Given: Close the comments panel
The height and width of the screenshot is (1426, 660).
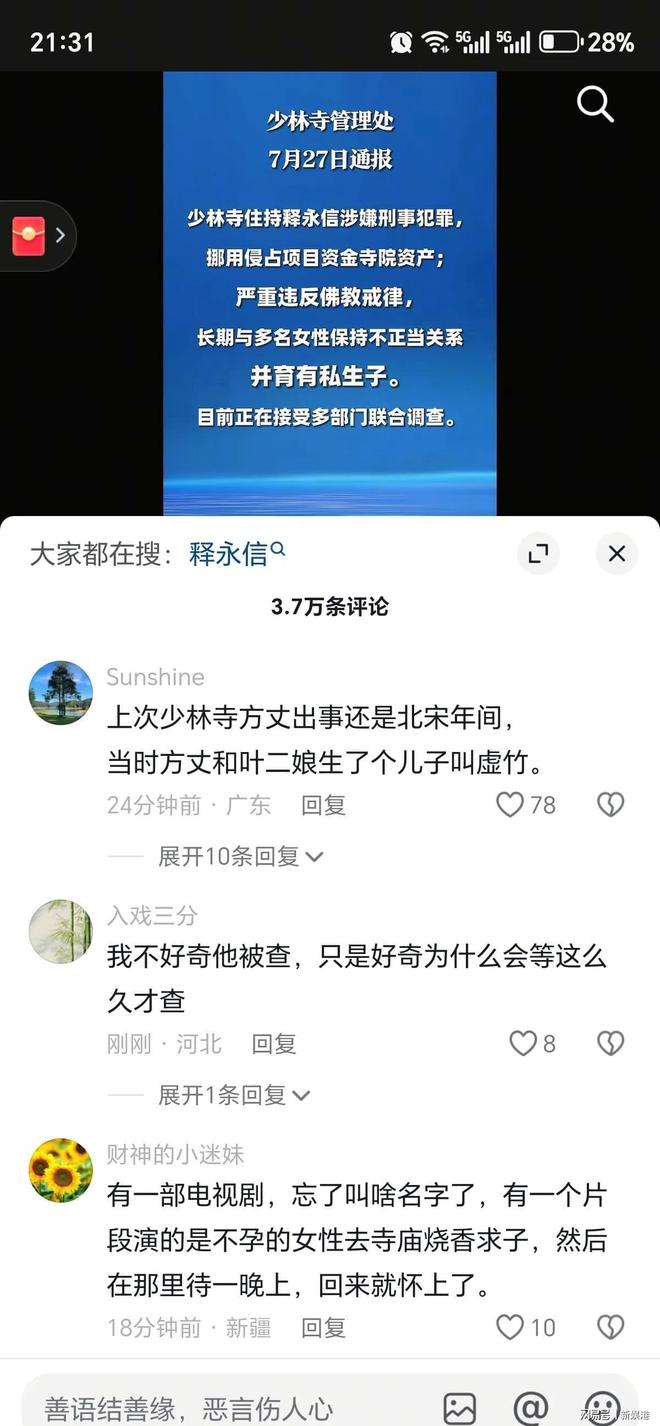Looking at the screenshot, I should coord(617,553).
